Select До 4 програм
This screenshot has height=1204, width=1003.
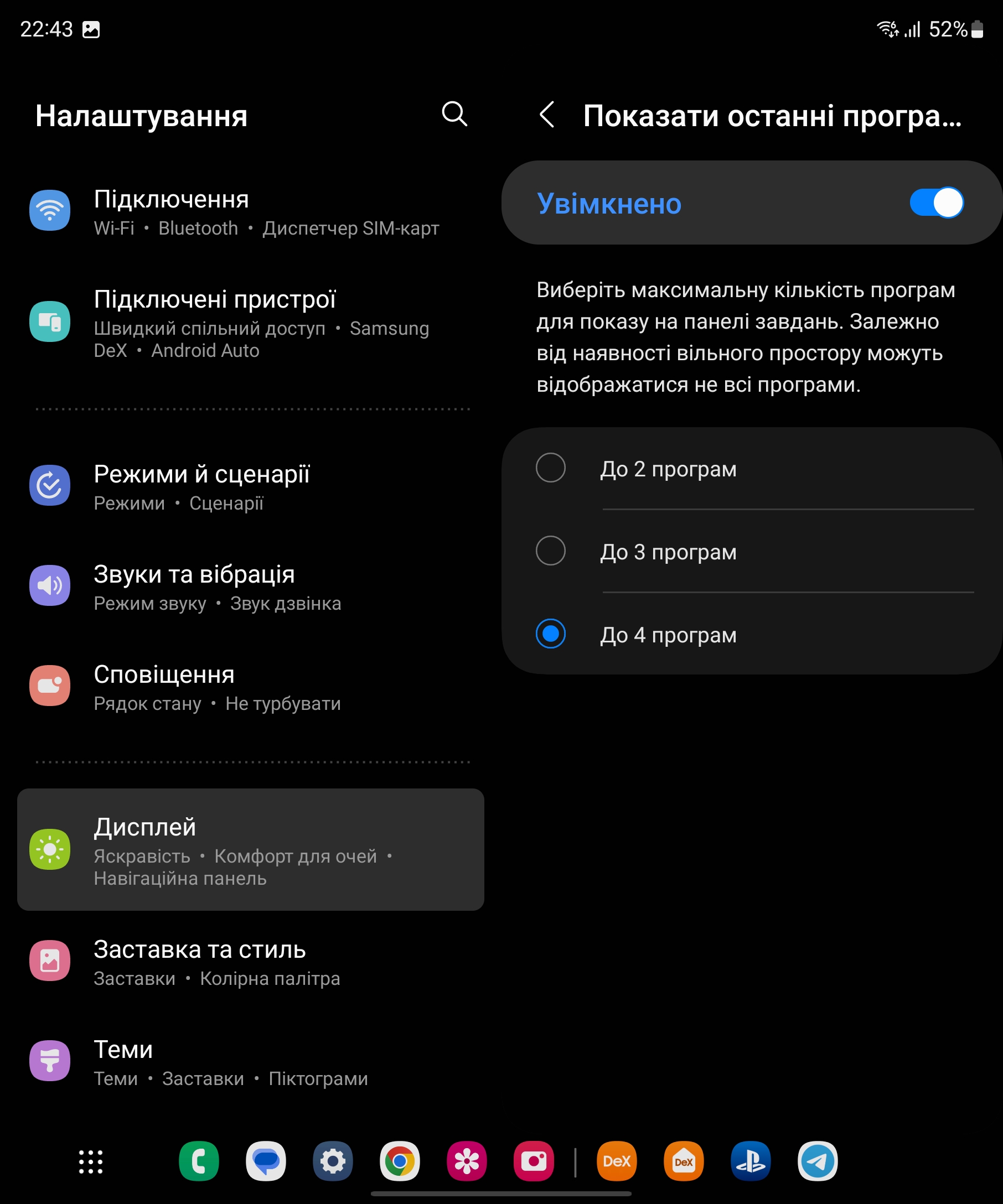tap(551, 634)
